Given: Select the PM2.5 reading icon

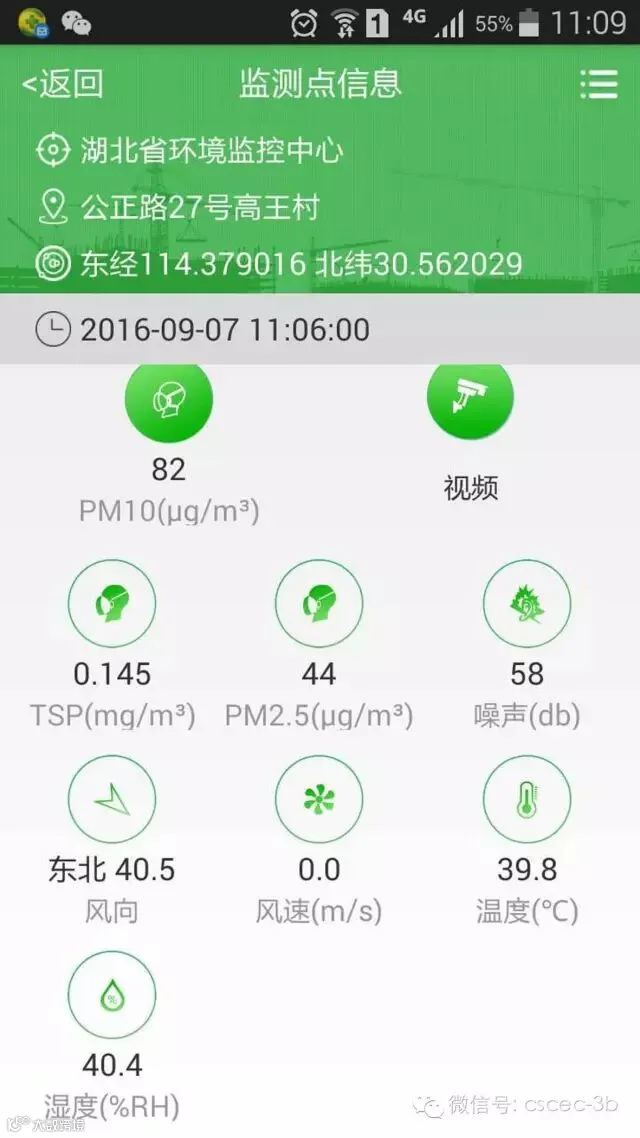Looking at the screenshot, I should pyautogui.click(x=319, y=603).
